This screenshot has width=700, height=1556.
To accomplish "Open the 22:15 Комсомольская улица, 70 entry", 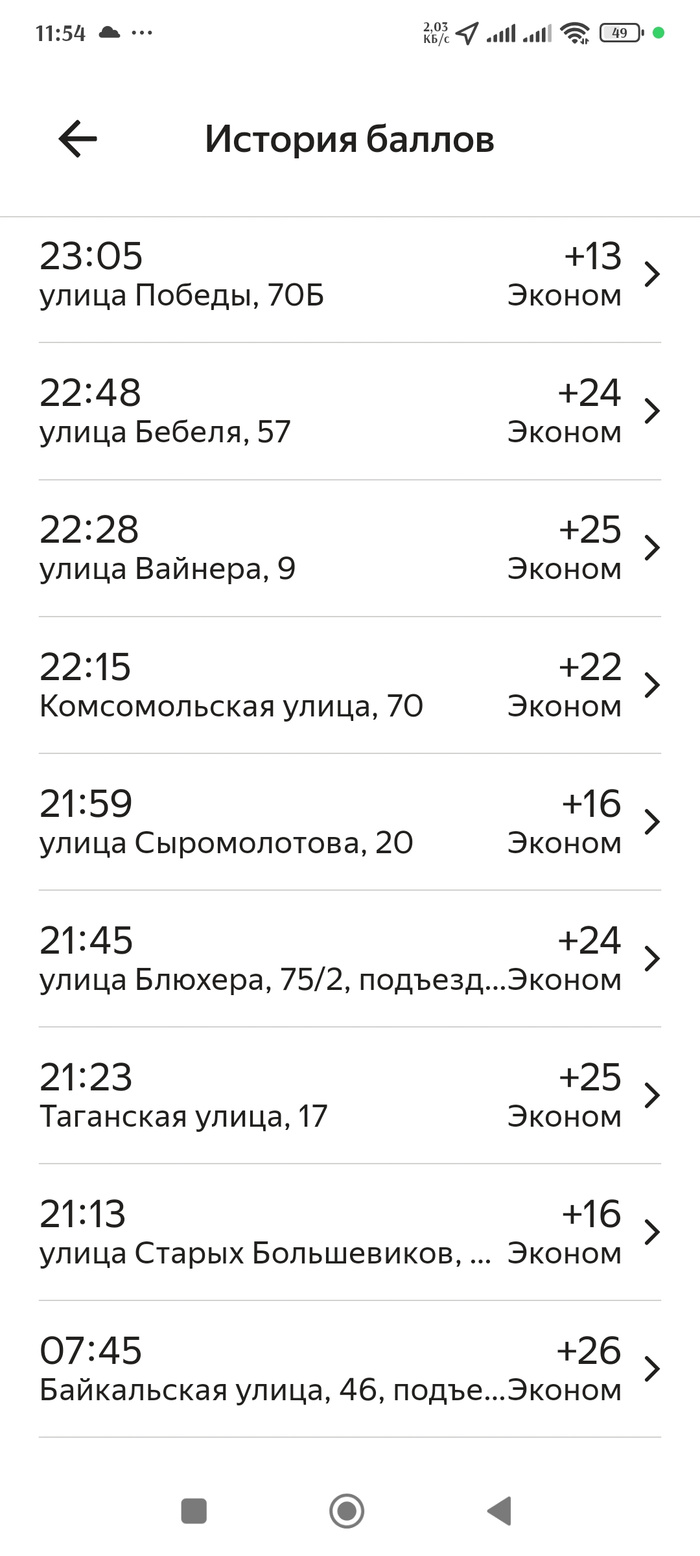I will [x=350, y=685].
